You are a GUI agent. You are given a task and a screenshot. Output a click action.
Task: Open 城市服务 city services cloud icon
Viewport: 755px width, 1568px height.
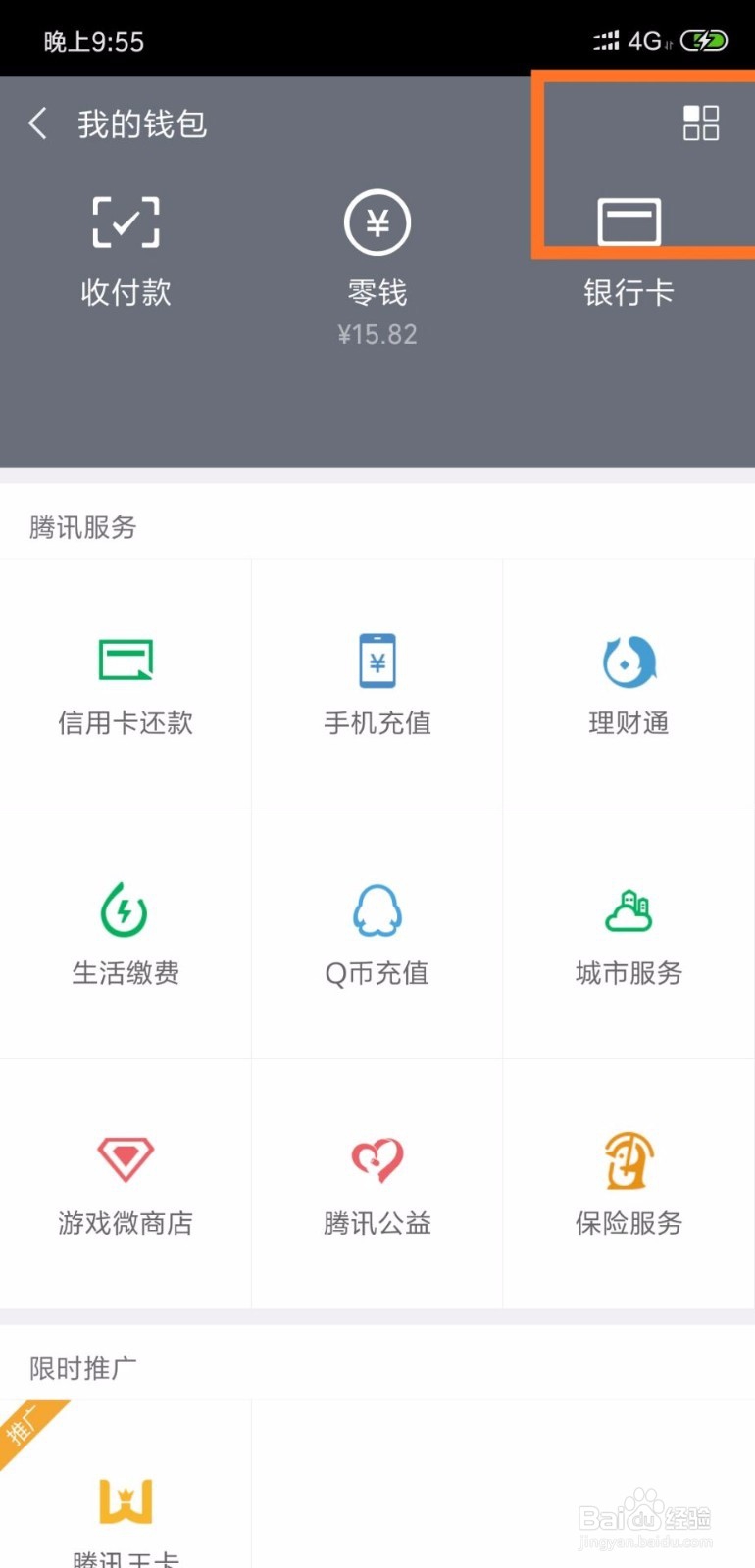pos(628,909)
